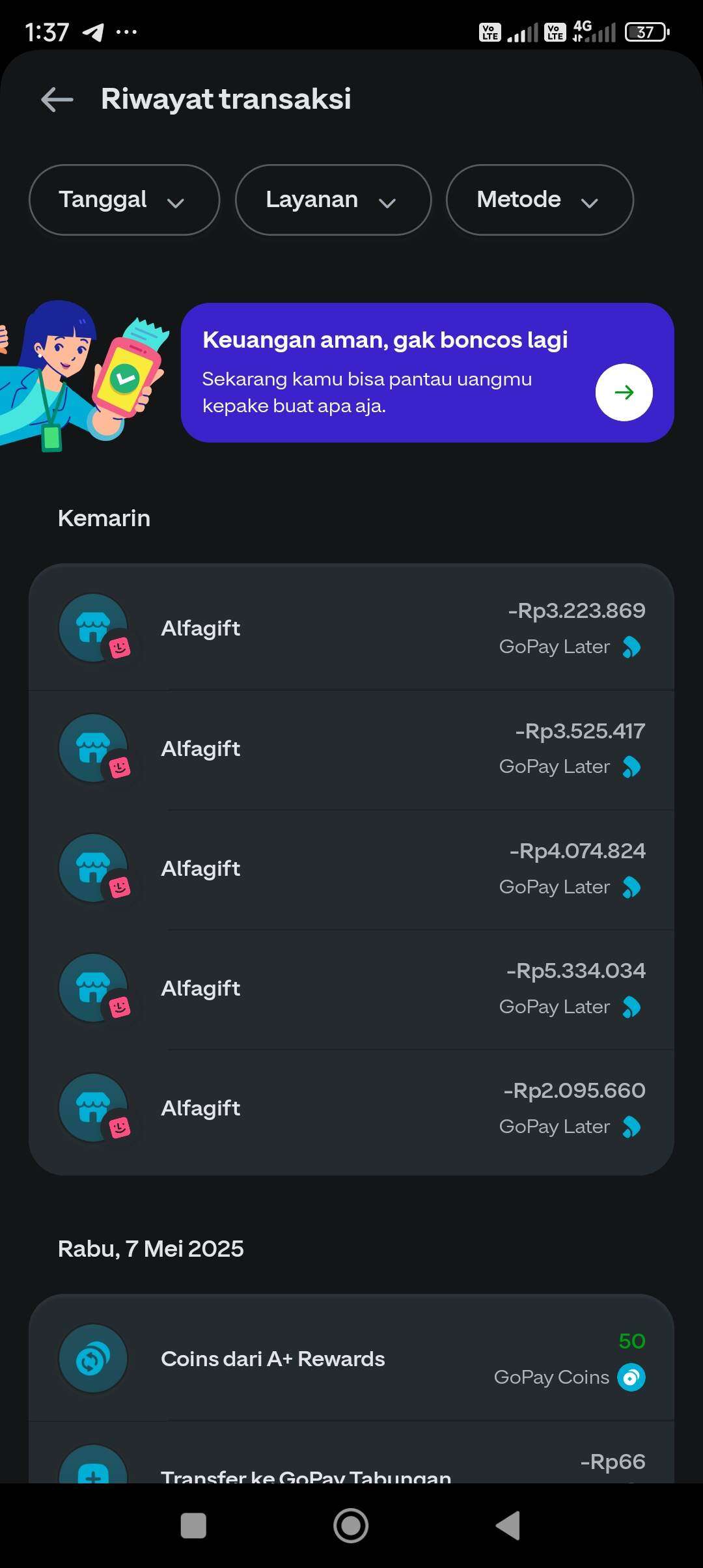The image size is (703, 1568).
Task: Tap the arrow on the Keuangan aman banner
Action: 624,392
